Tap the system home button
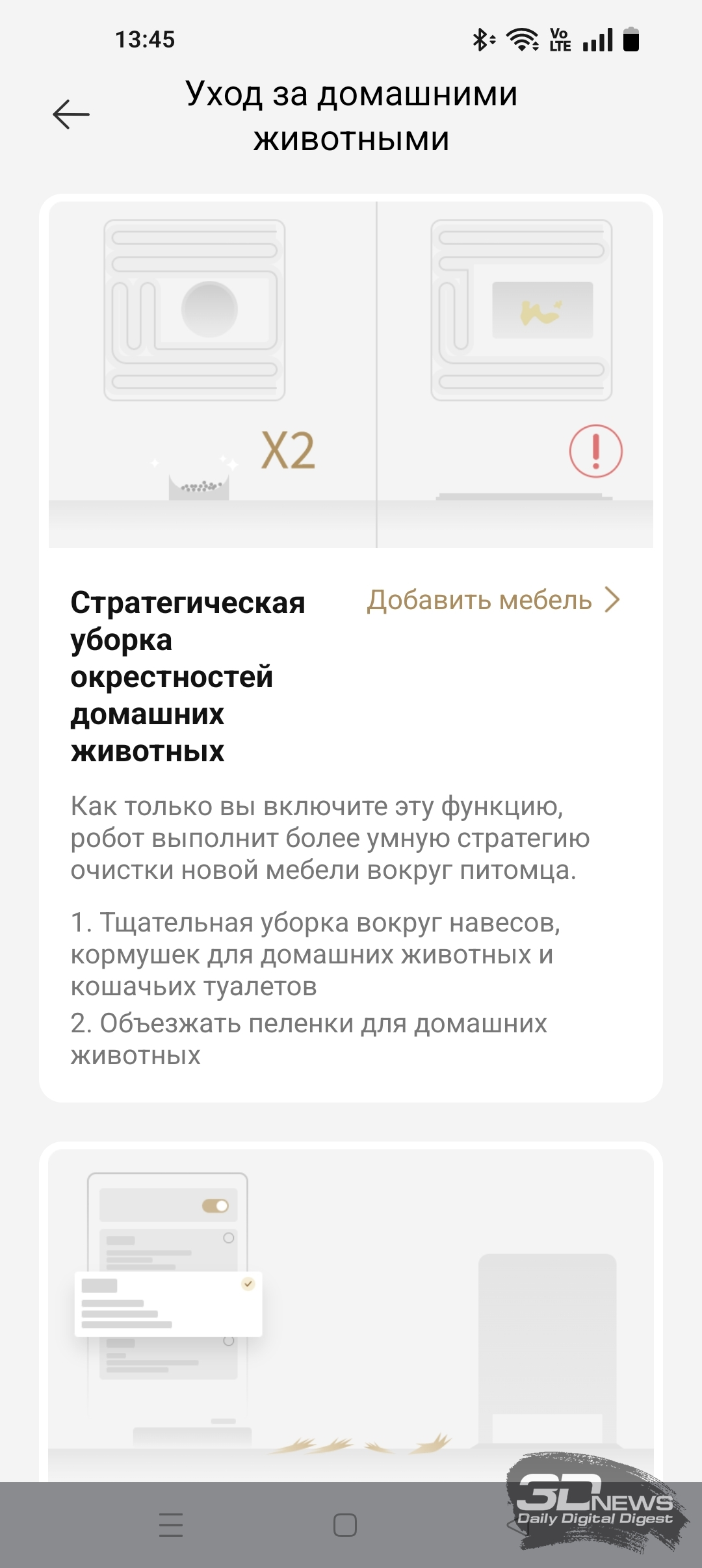This screenshot has height=1568, width=702. [344, 1525]
